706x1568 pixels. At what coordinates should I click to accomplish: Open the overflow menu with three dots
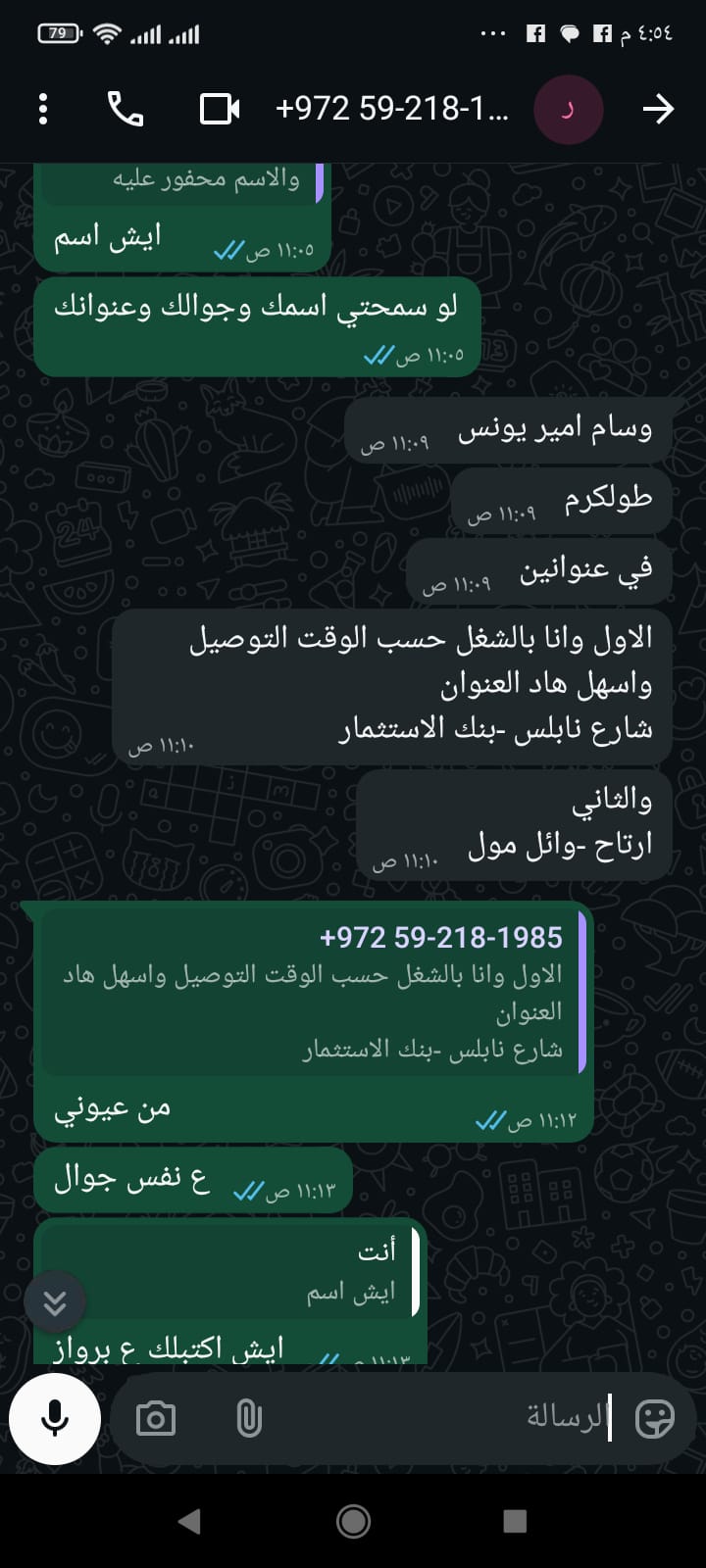43,109
